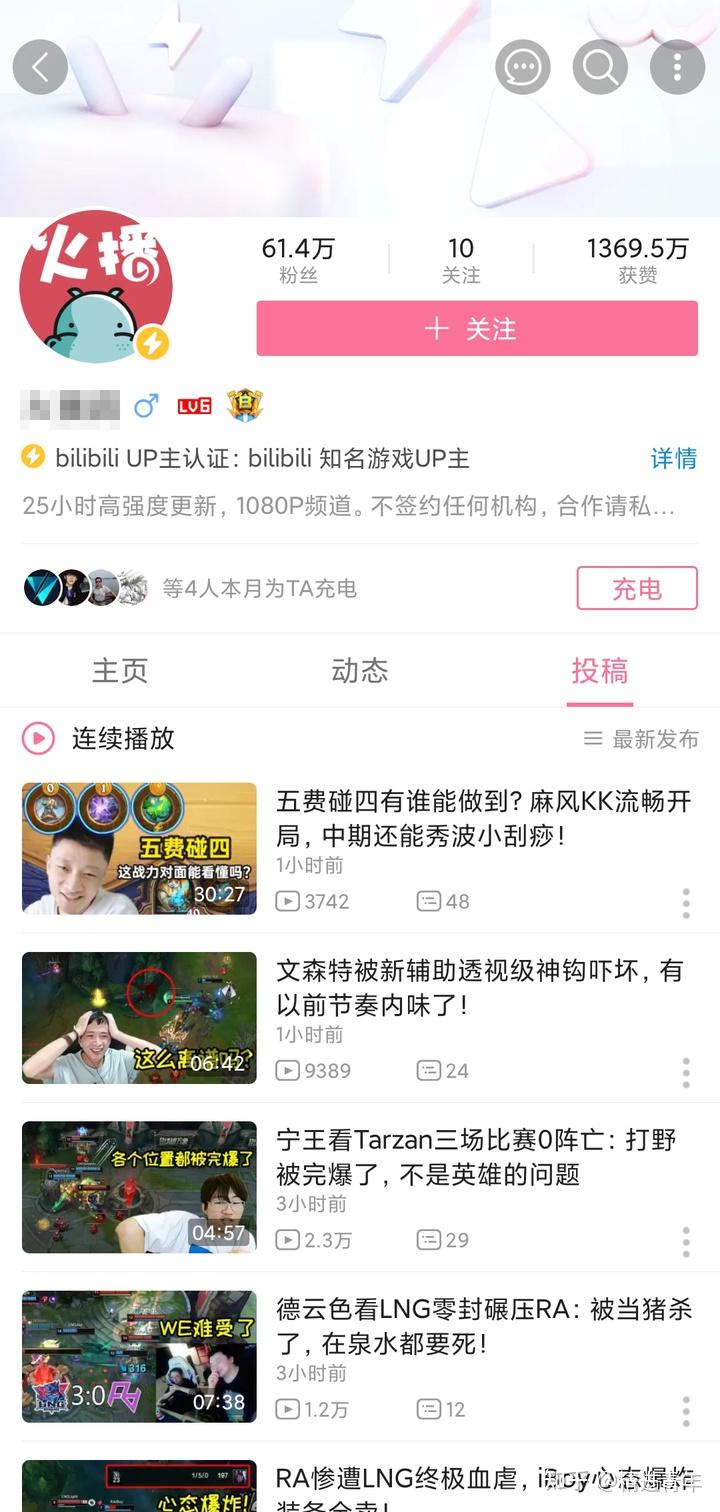This screenshot has width=720, height=1512.
Task: Start 连续播放 continuous playback
Action: tap(100, 739)
